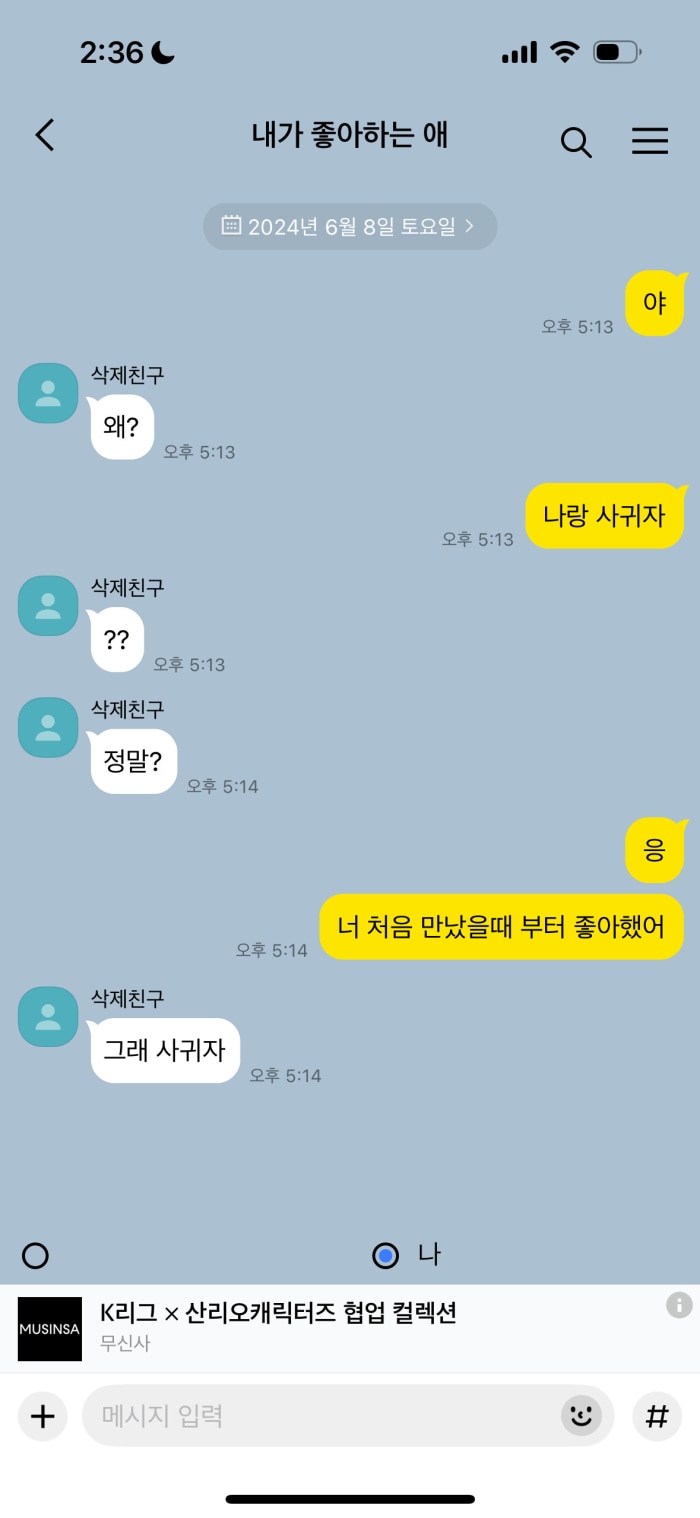700x1518 pixels.
Task: Search within the conversation
Action: click(576, 142)
